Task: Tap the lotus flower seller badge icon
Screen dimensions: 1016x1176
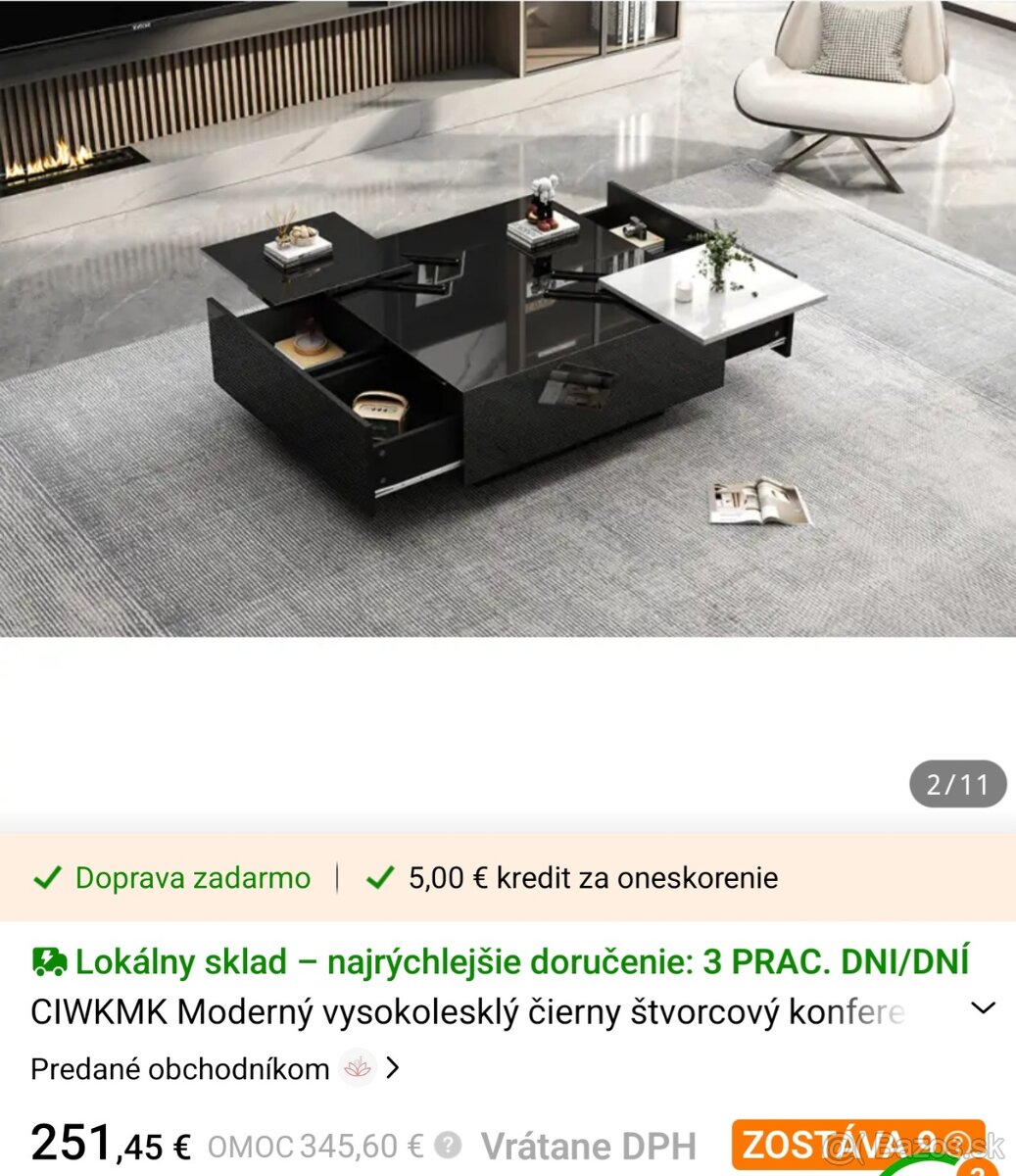Action: tap(359, 1068)
